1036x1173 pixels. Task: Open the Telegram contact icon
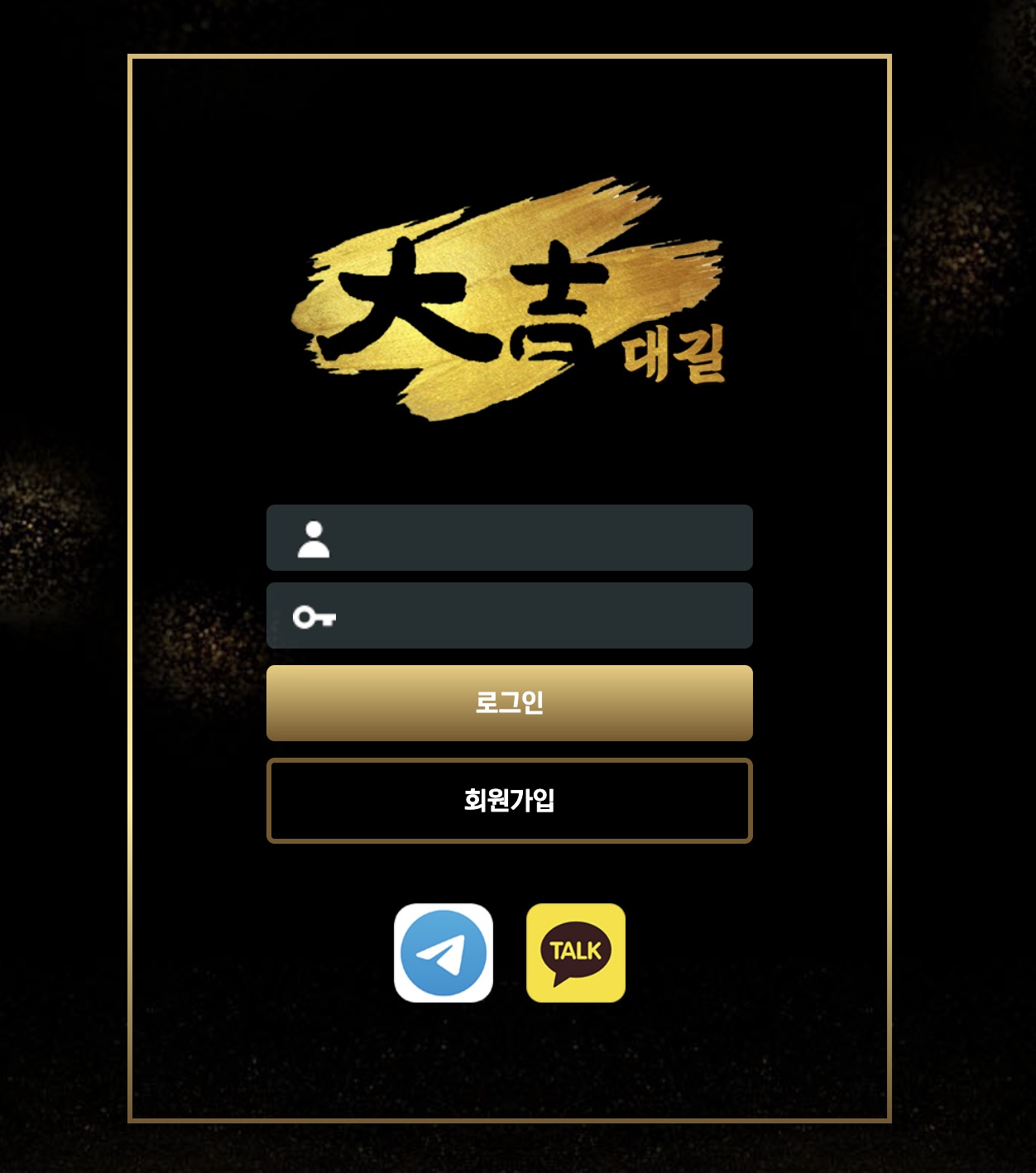tap(444, 953)
